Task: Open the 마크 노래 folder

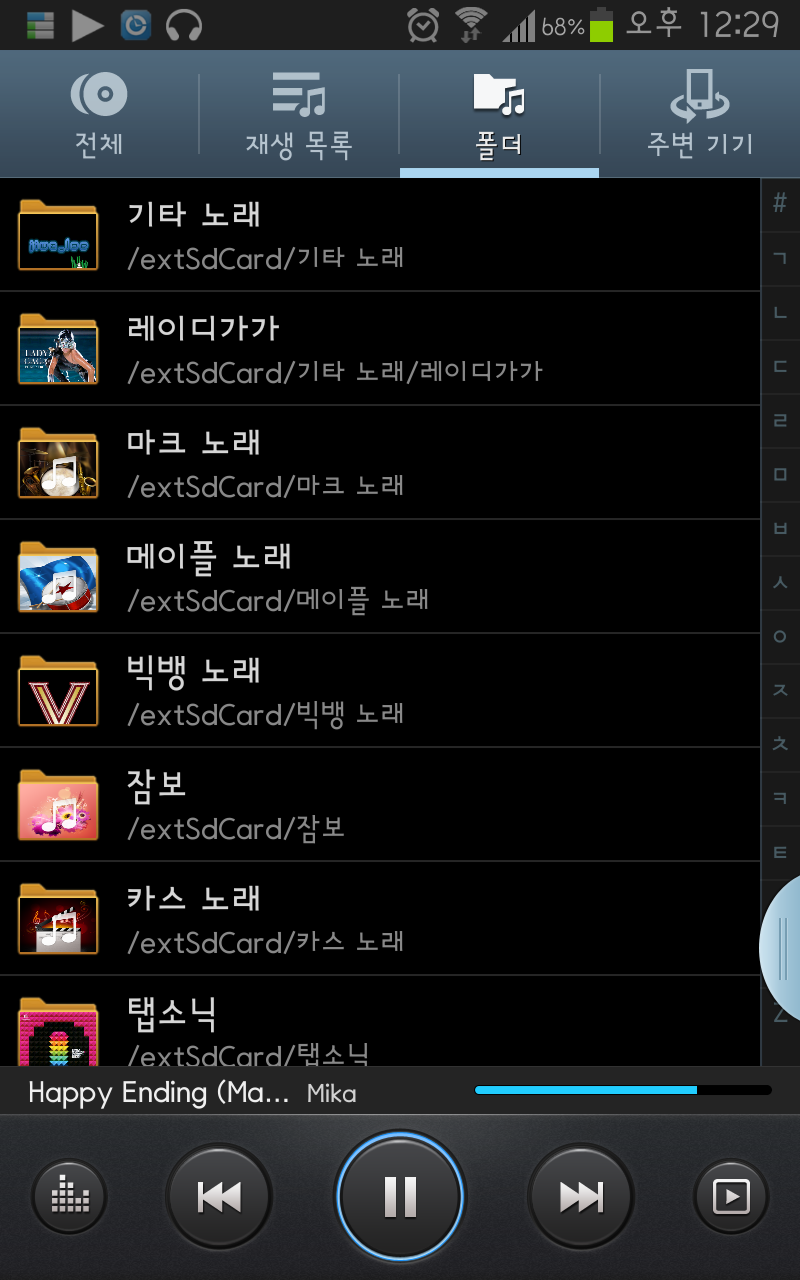Action: [380, 463]
